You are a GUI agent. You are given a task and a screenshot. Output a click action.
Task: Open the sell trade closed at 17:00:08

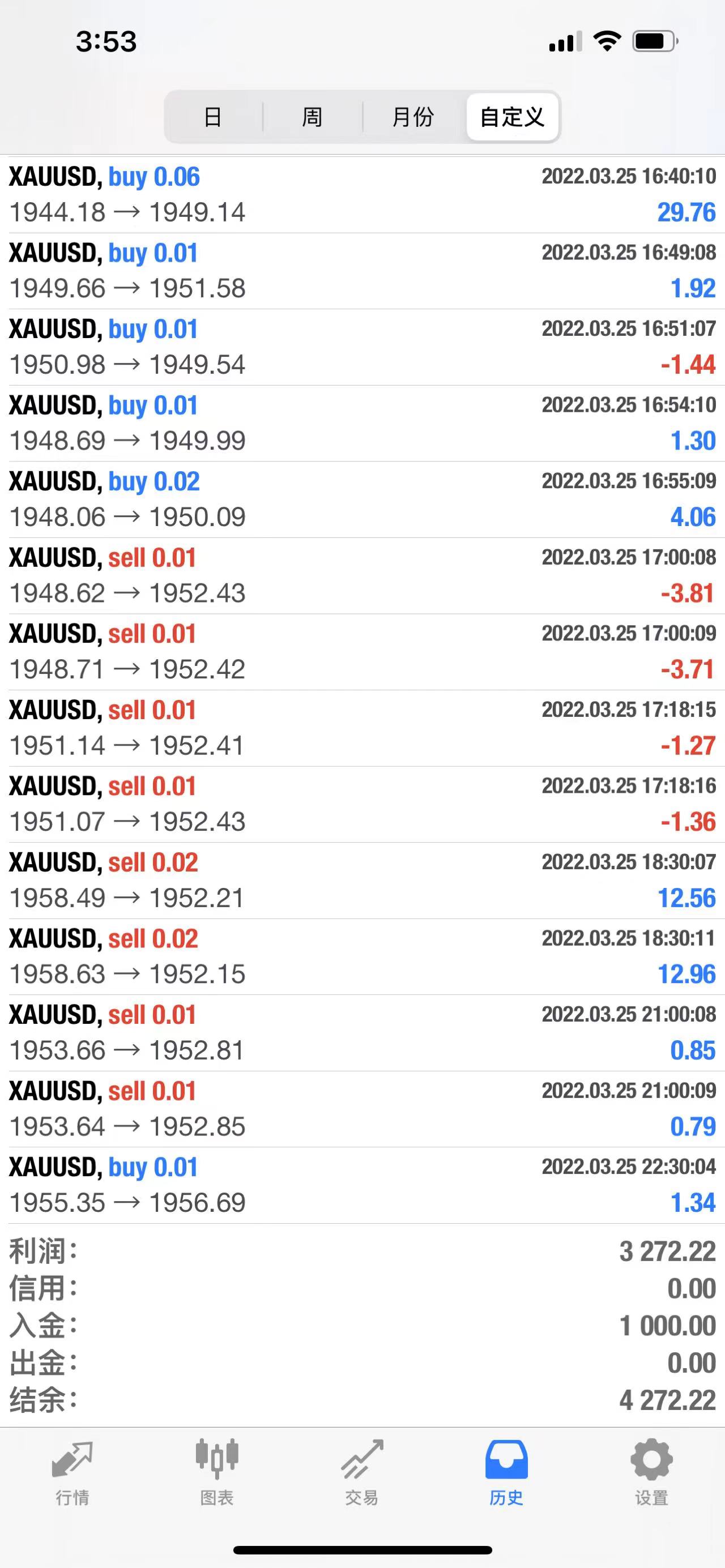click(x=362, y=575)
